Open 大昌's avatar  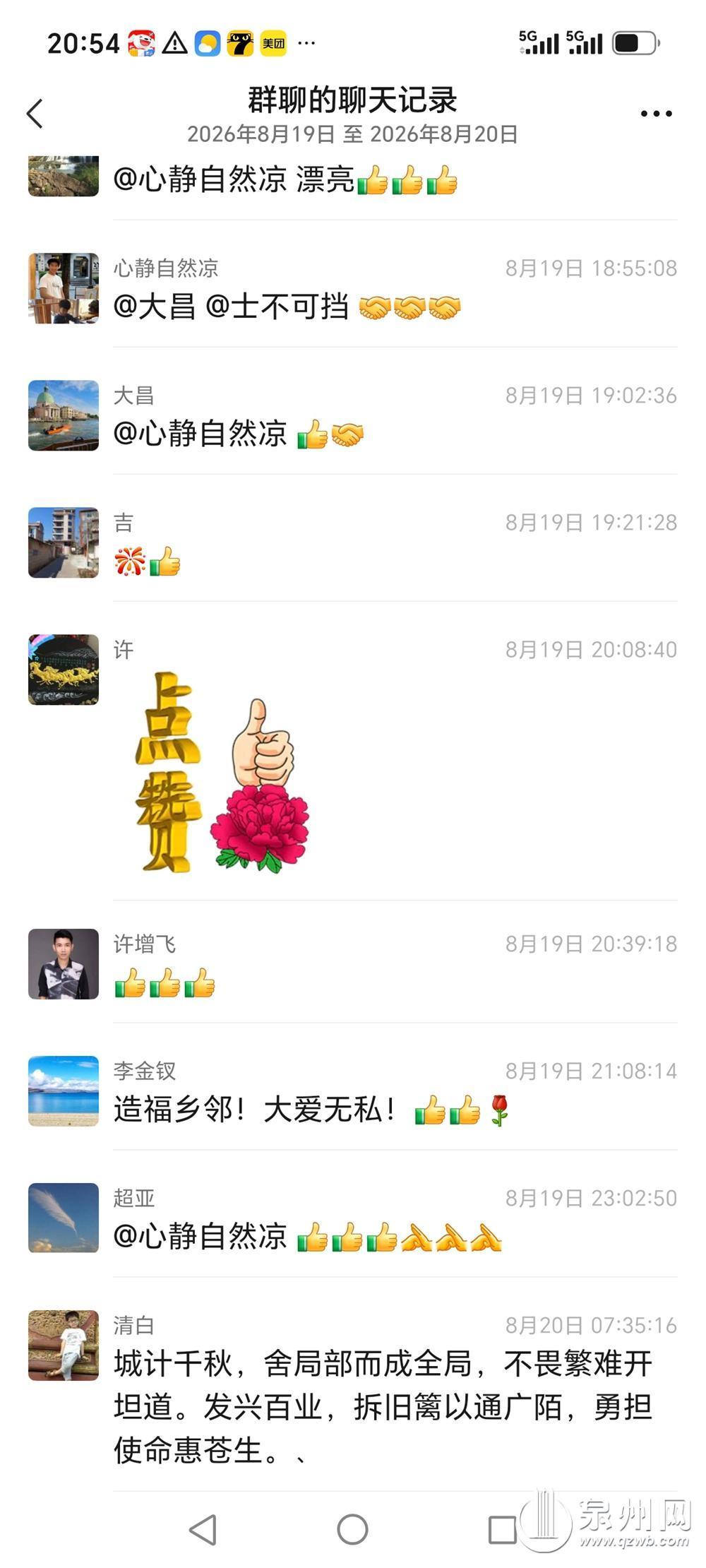tap(64, 415)
